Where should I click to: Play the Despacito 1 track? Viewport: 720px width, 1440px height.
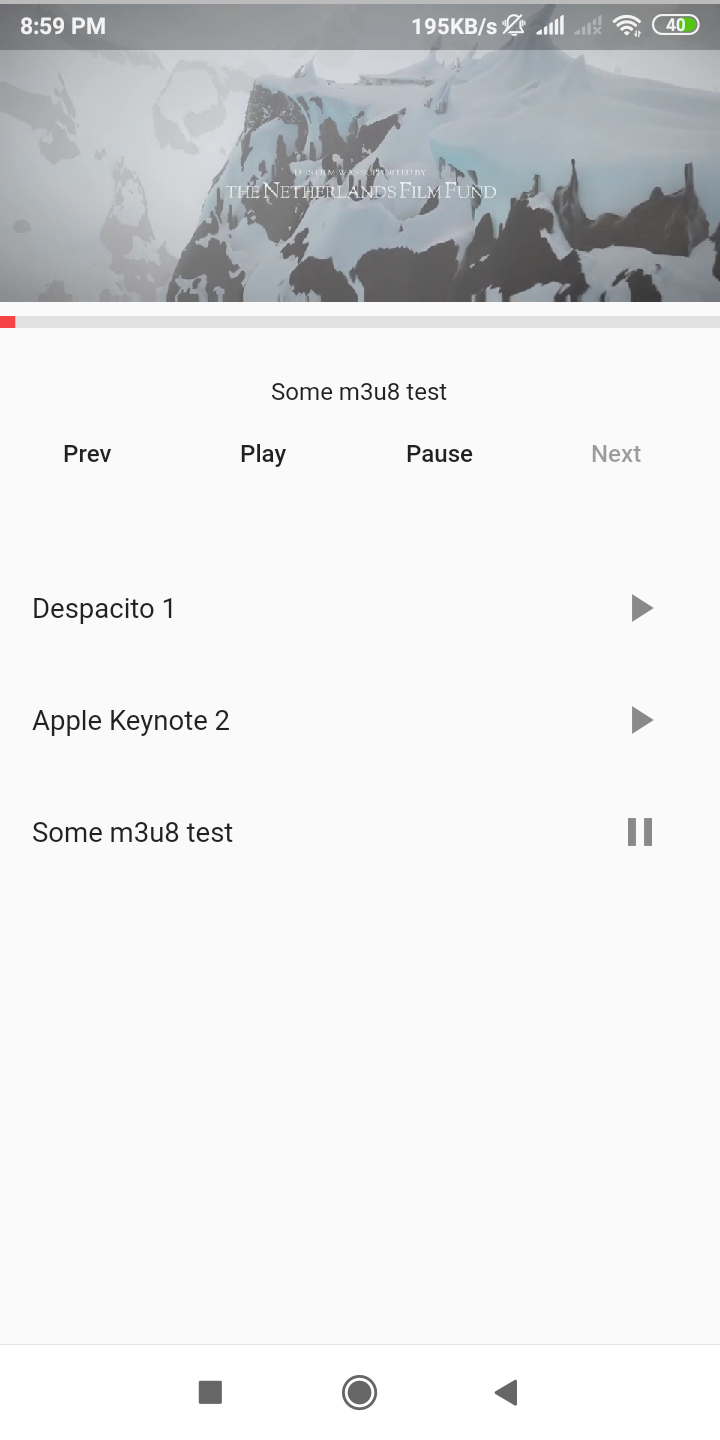pyautogui.click(x=642, y=608)
